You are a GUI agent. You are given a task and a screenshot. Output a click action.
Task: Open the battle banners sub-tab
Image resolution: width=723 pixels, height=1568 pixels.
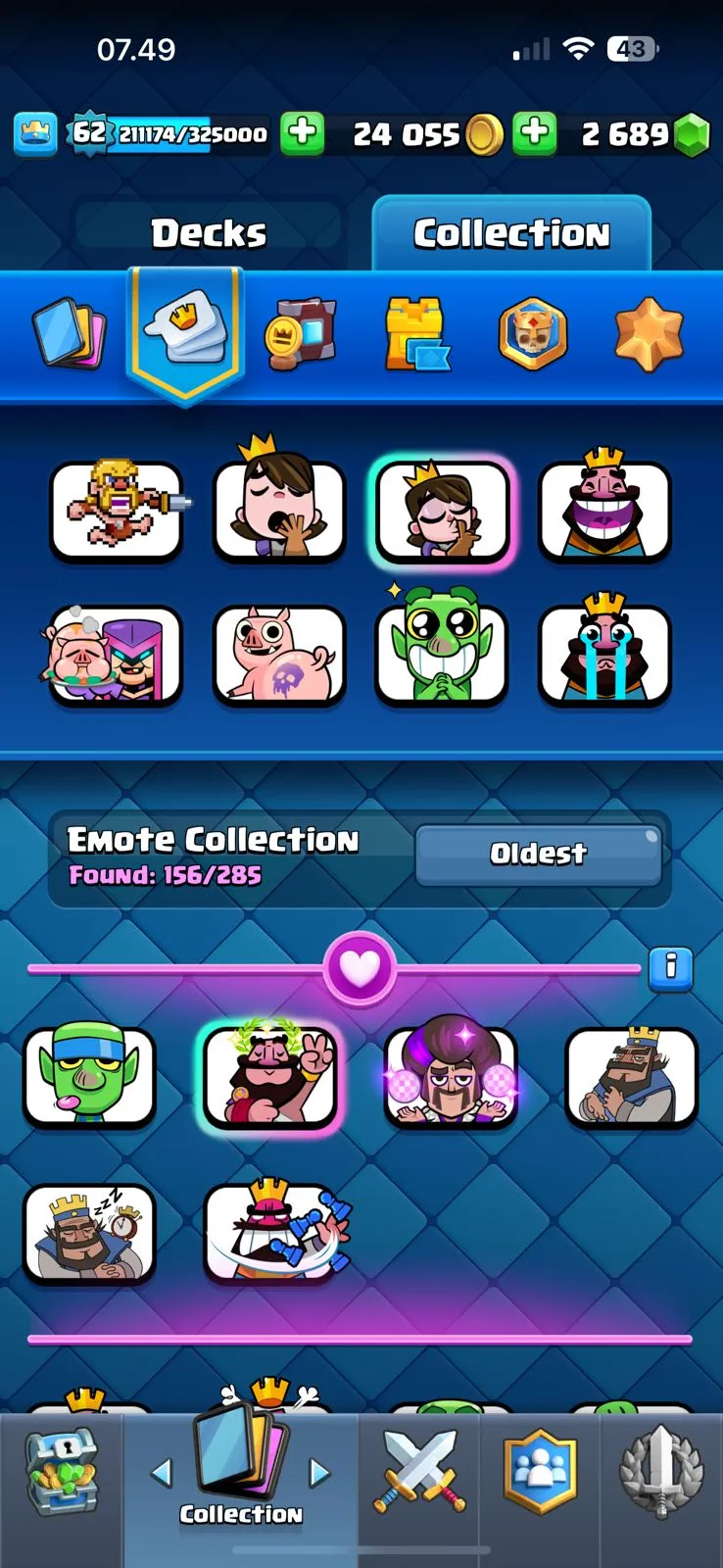tap(301, 333)
